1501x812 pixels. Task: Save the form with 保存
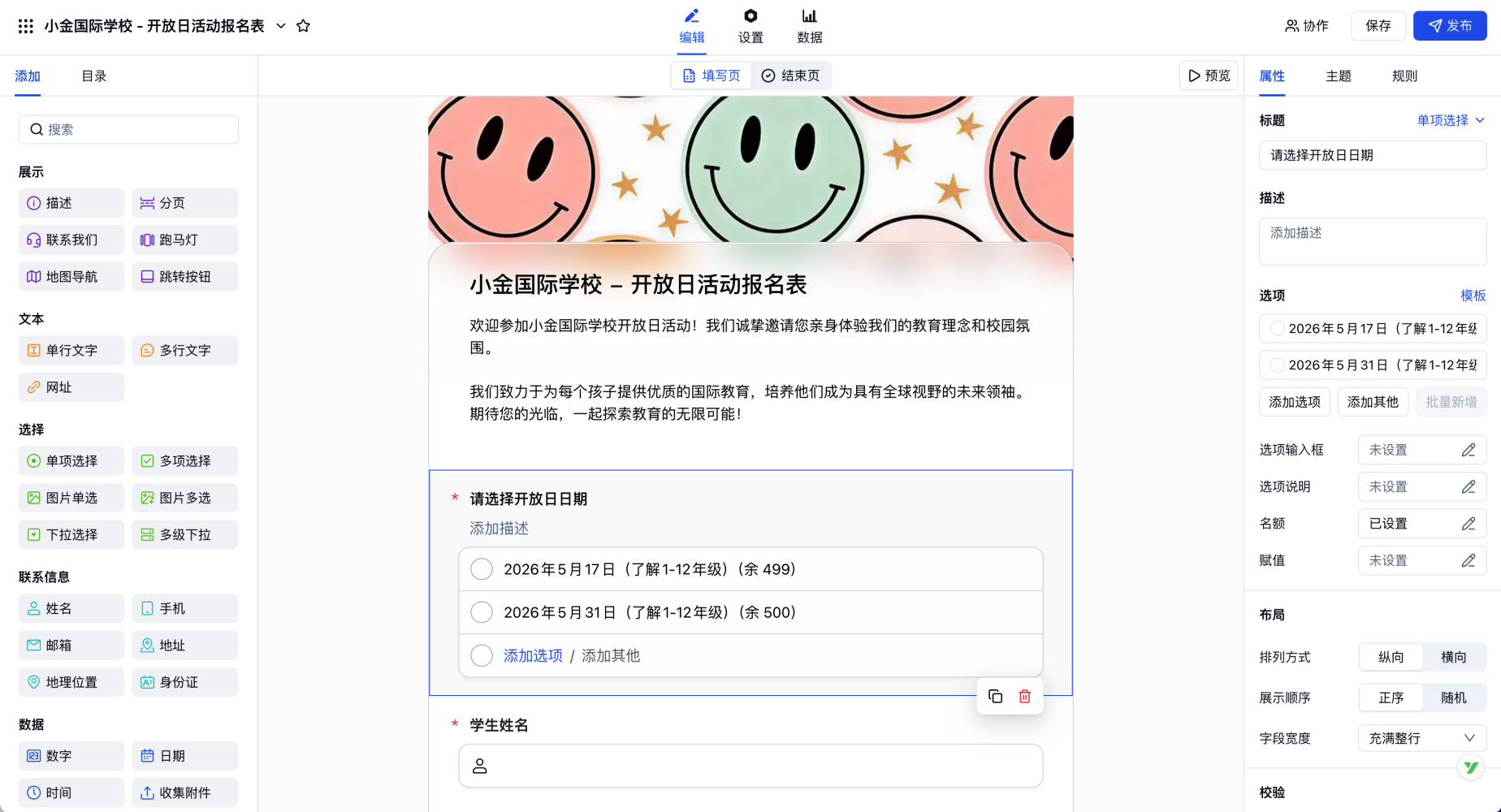point(1378,26)
